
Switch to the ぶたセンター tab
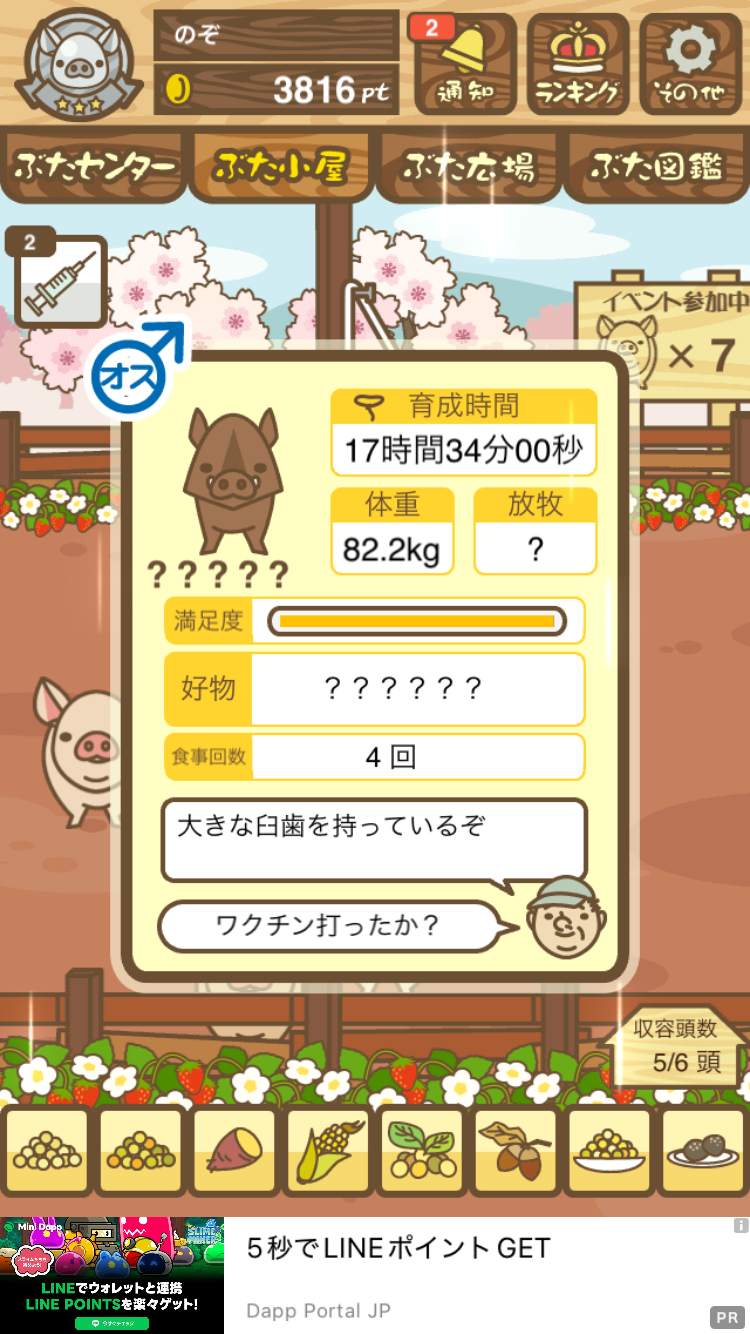pyautogui.click(x=95, y=167)
